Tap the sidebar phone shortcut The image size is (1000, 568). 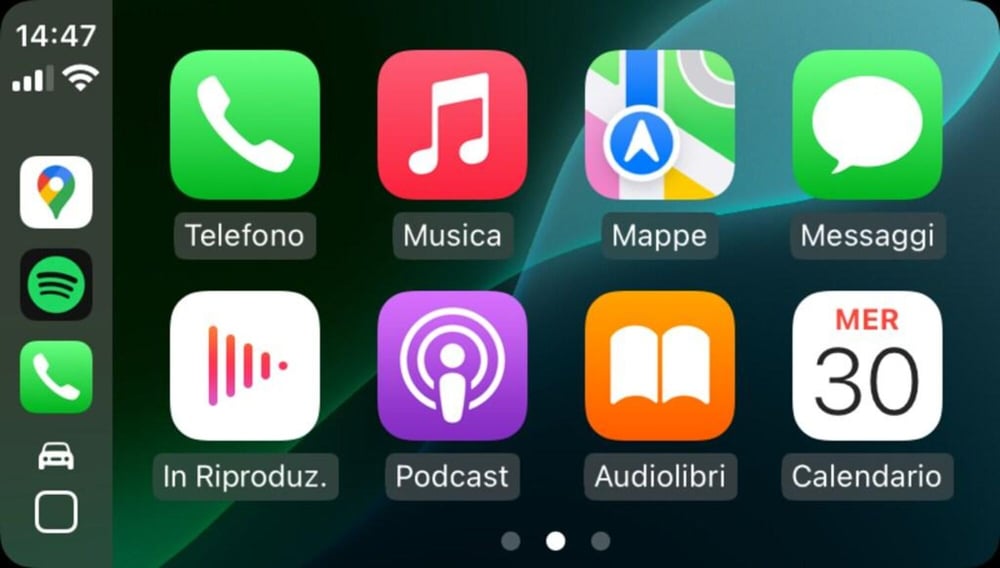pos(56,377)
